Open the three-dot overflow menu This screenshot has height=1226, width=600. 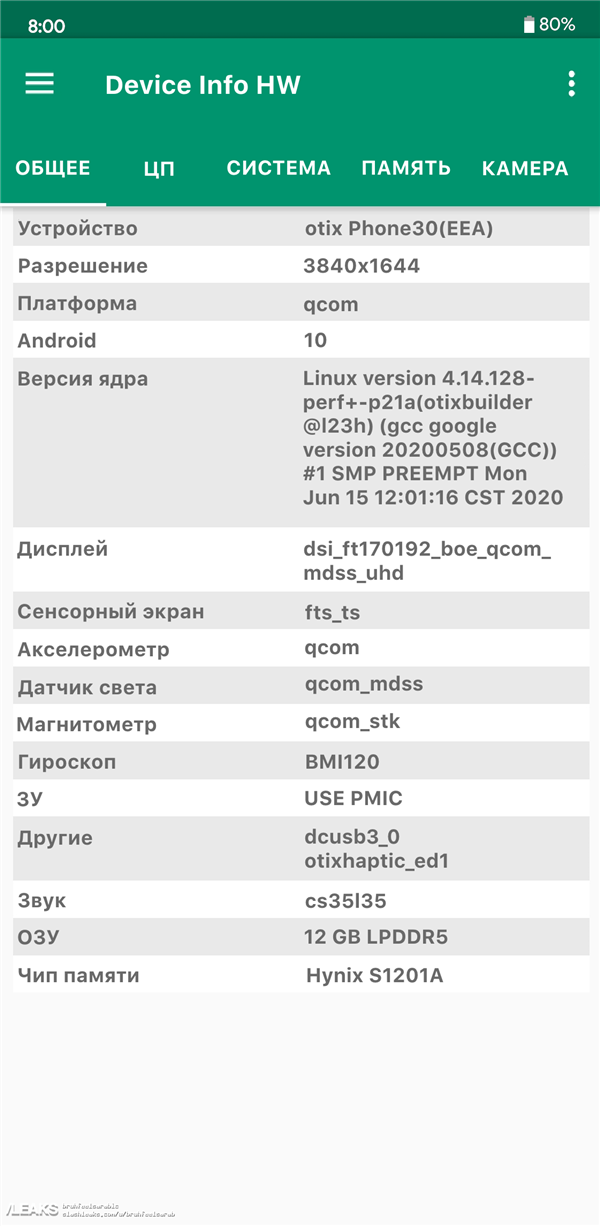click(571, 84)
